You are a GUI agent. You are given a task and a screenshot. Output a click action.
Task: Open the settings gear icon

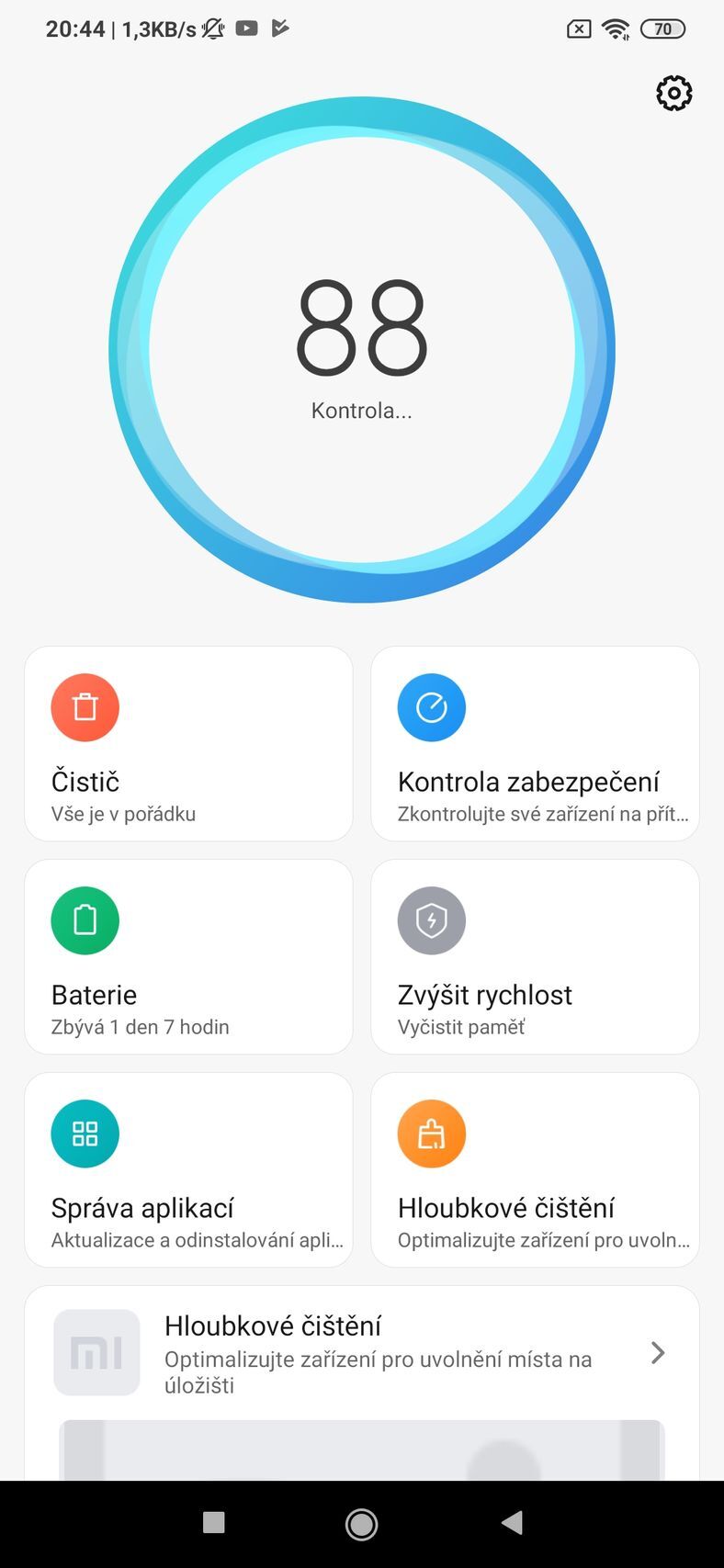[673, 93]
